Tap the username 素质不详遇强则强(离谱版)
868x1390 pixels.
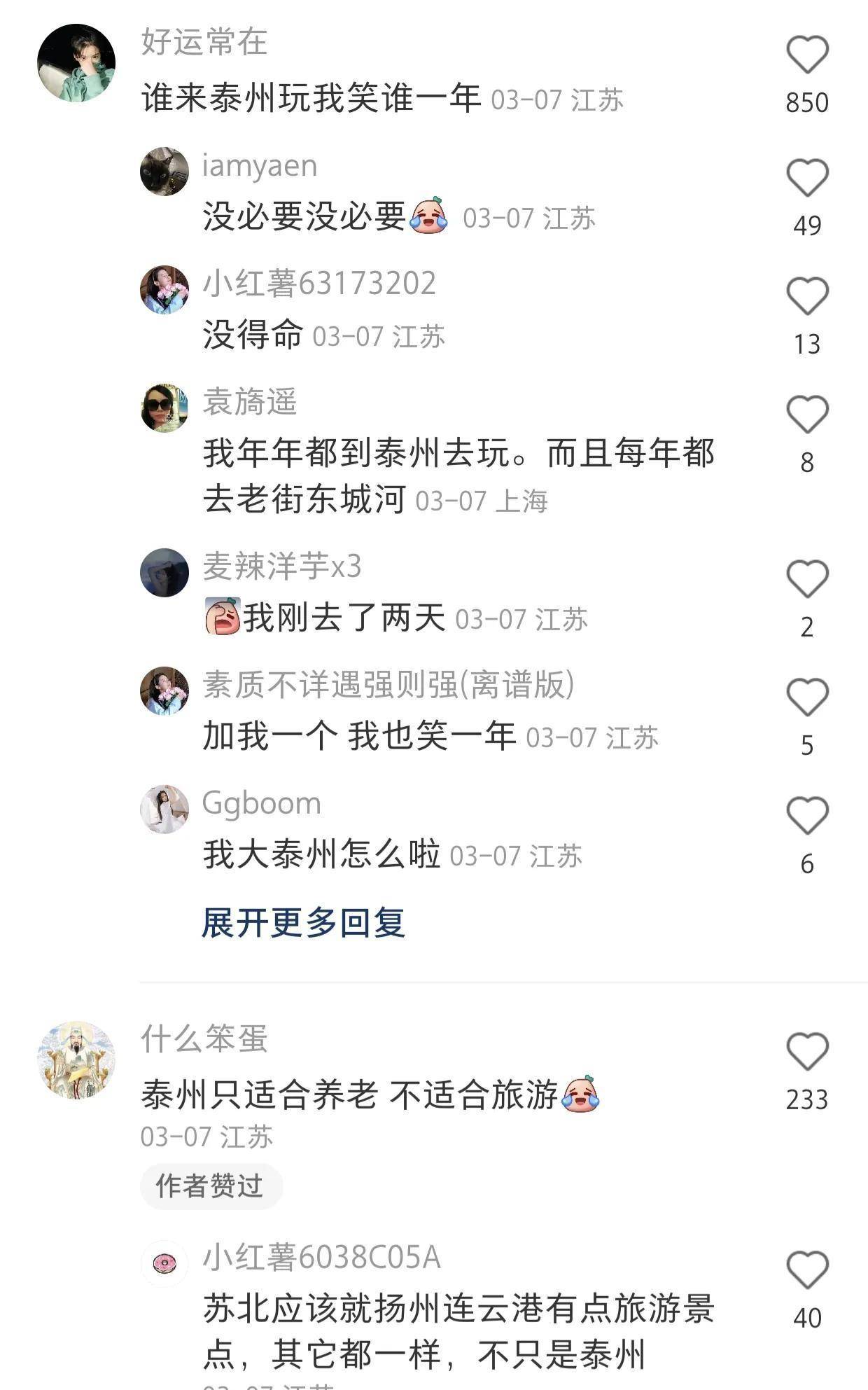pyautogui.click(x=388, y=685)
